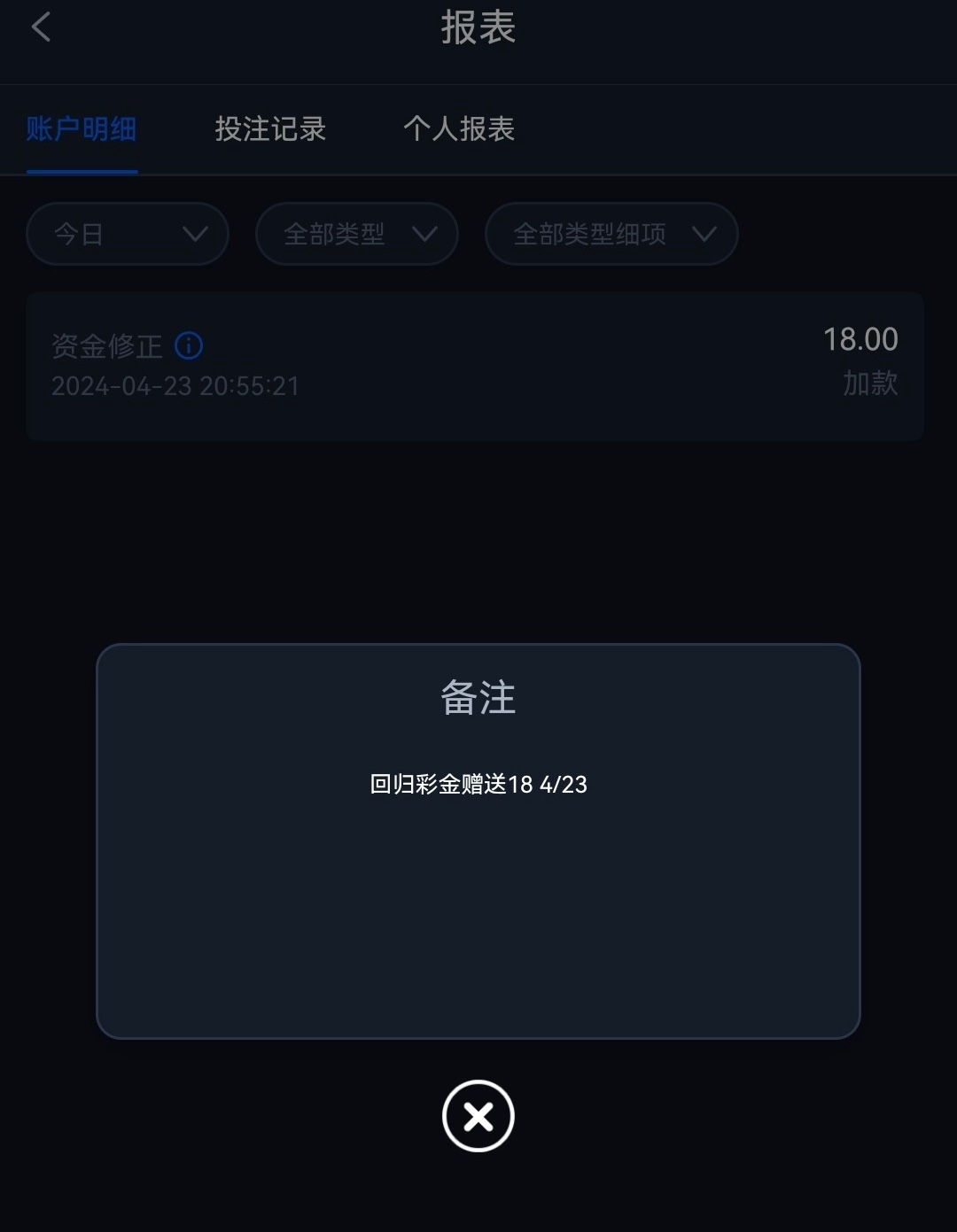Image resolution: width=957 pixels, height=1232 pixels.
Task: Select the 账户明细 tab
Action: [82, 129]
